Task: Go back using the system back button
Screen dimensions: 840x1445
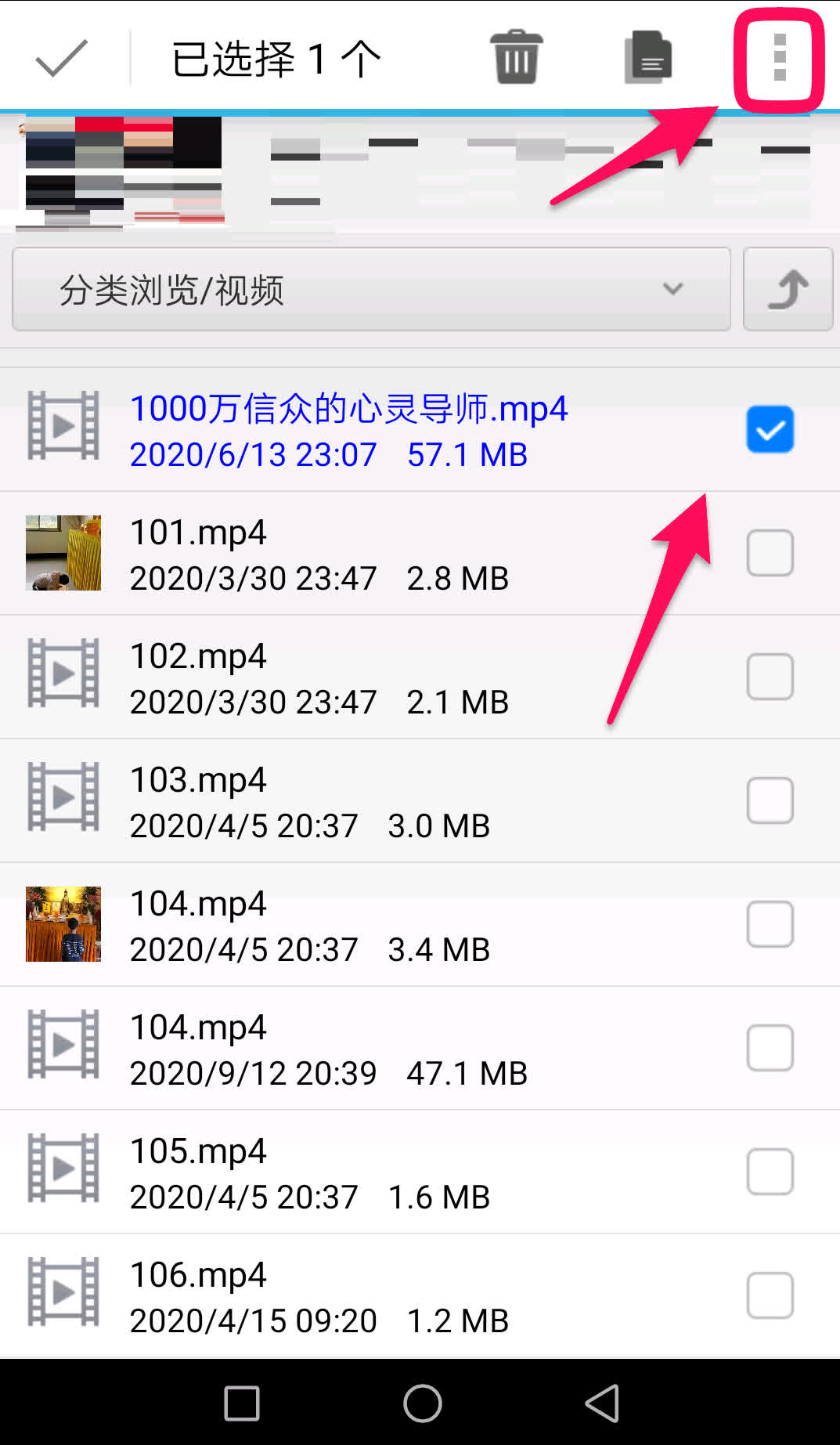Action: pos(602,1403)
